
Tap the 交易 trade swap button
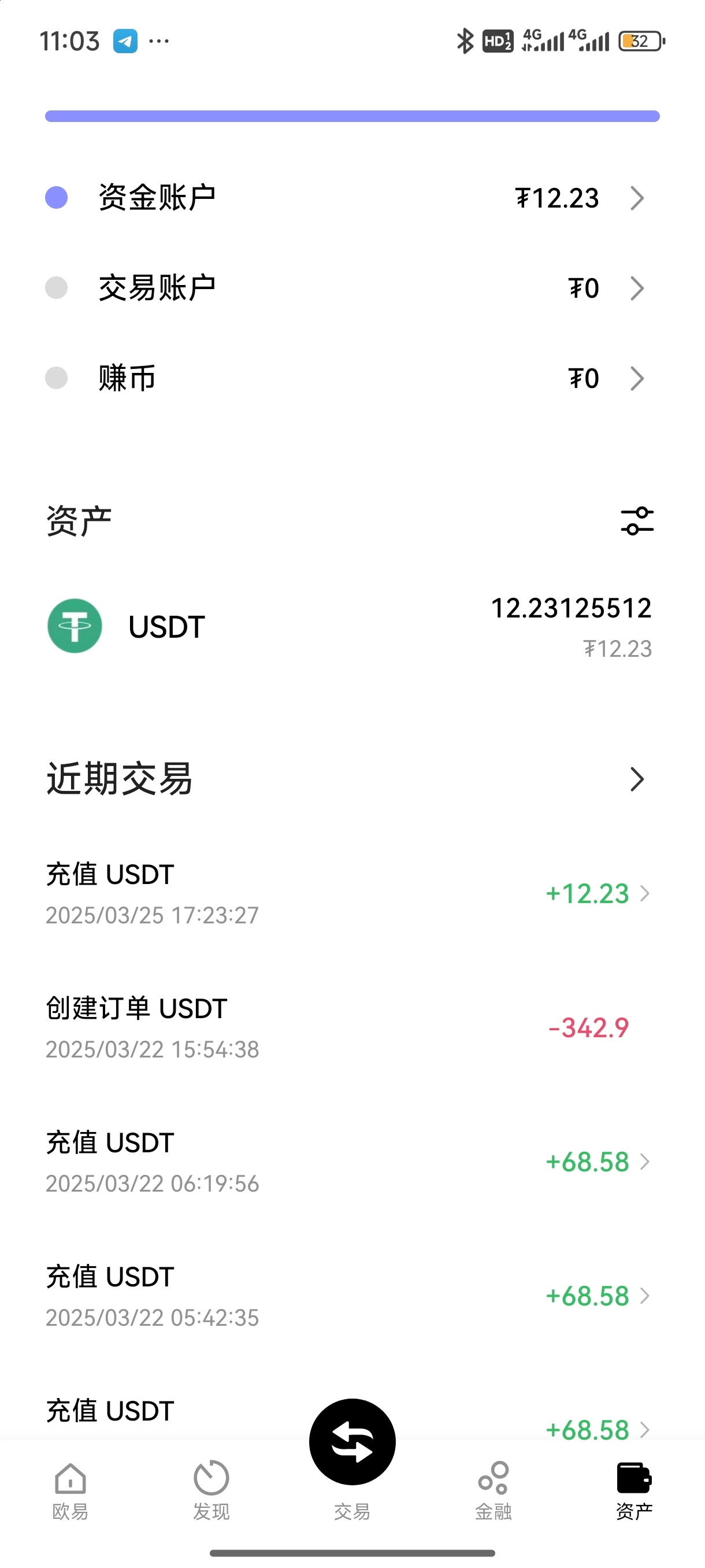tap(352, 1444)
